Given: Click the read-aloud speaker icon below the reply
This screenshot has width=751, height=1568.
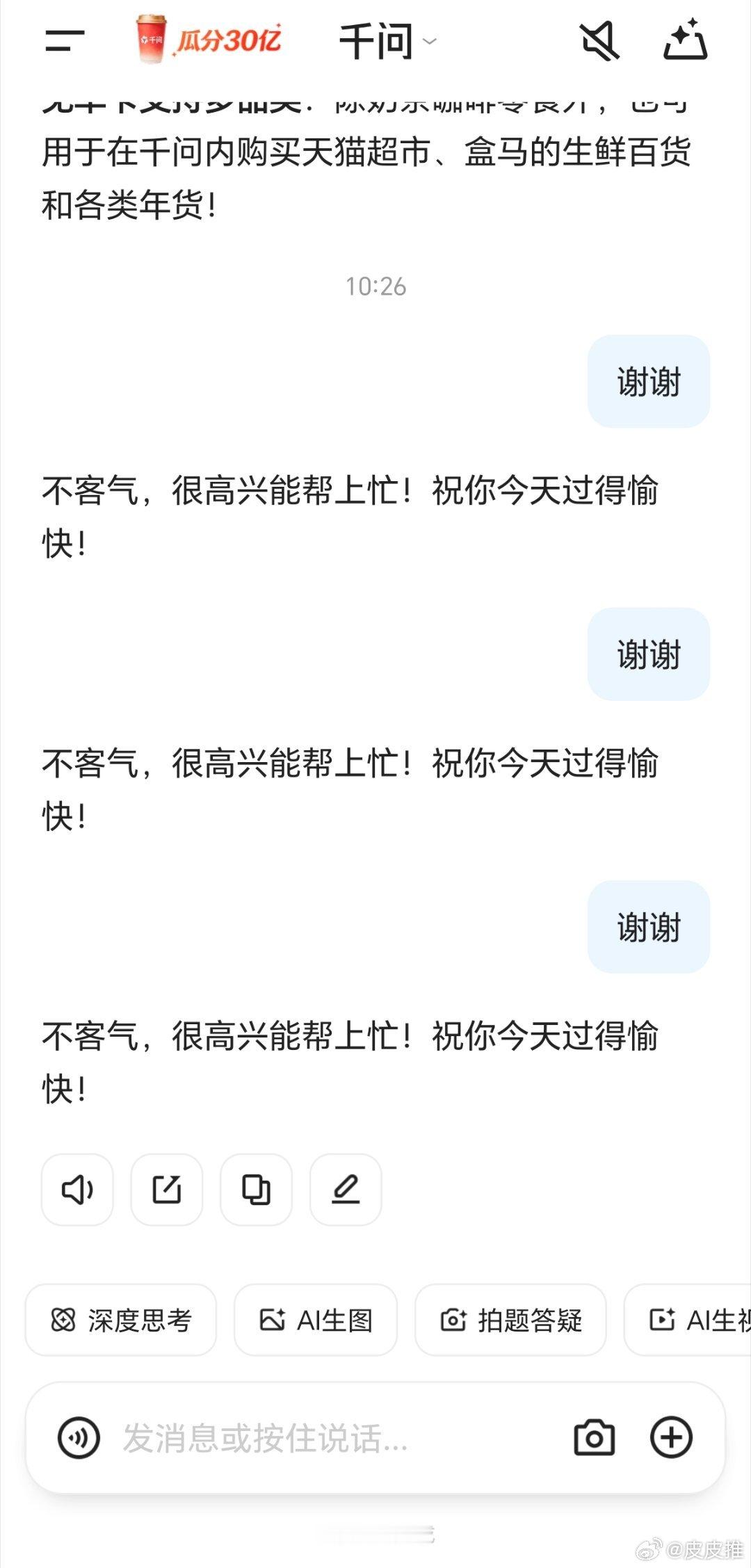Looking at the screenshot, I should pos(76,1189).
